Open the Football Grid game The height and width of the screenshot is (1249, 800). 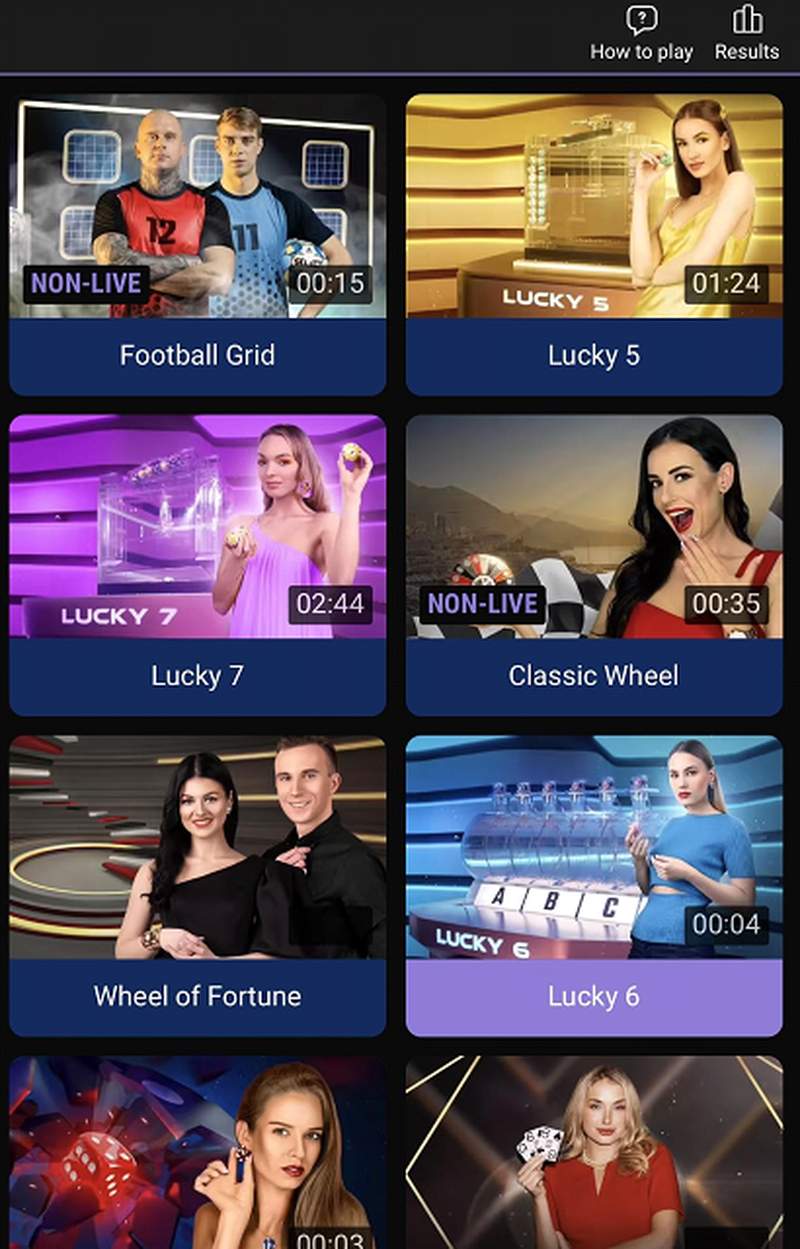(x=197, y=207)
